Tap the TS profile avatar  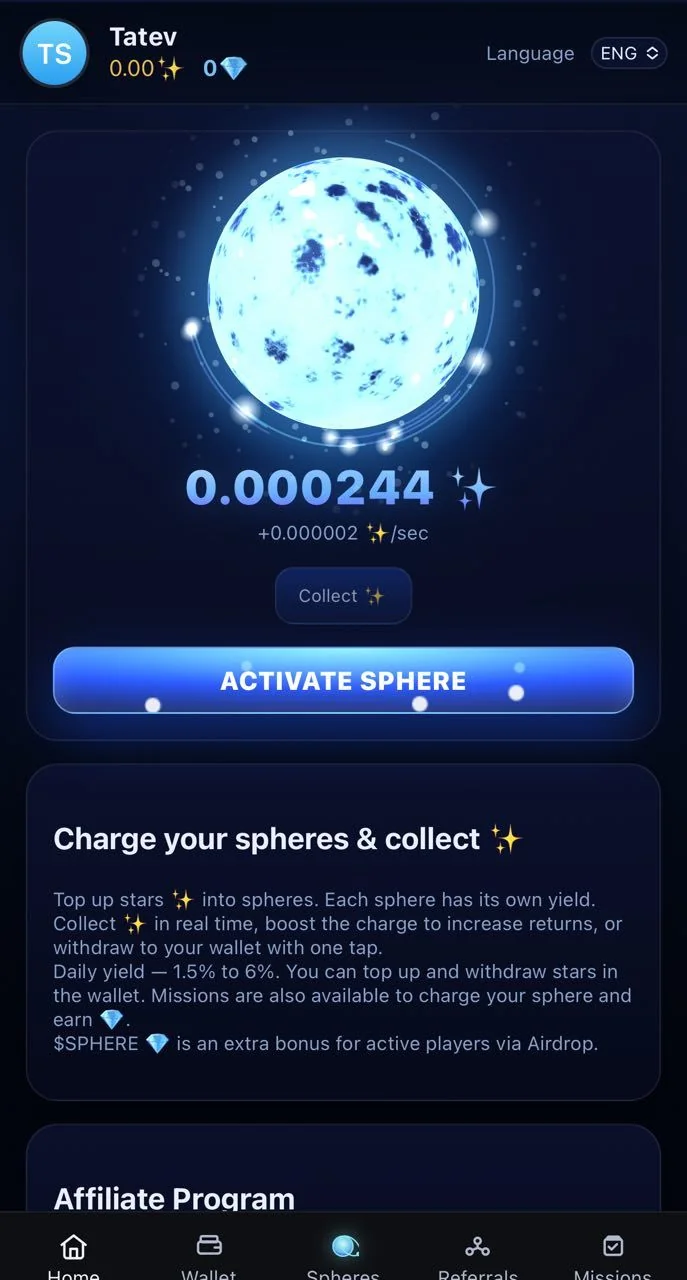tap(55, 53)
